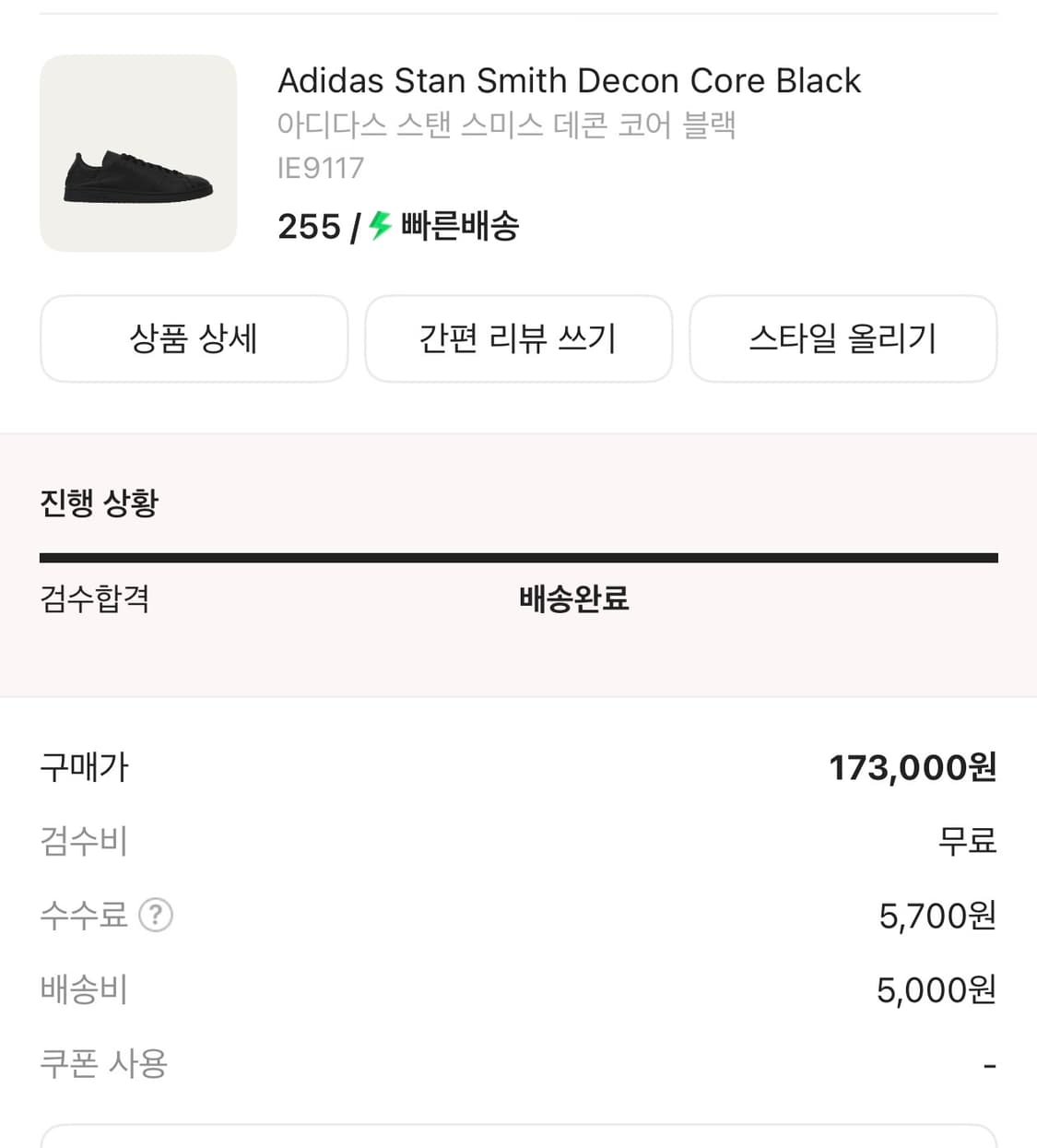Click 간편 리뷰 쓰기 to write a review
Screen dimensions: 1037x1148
(x=518, y=338)
